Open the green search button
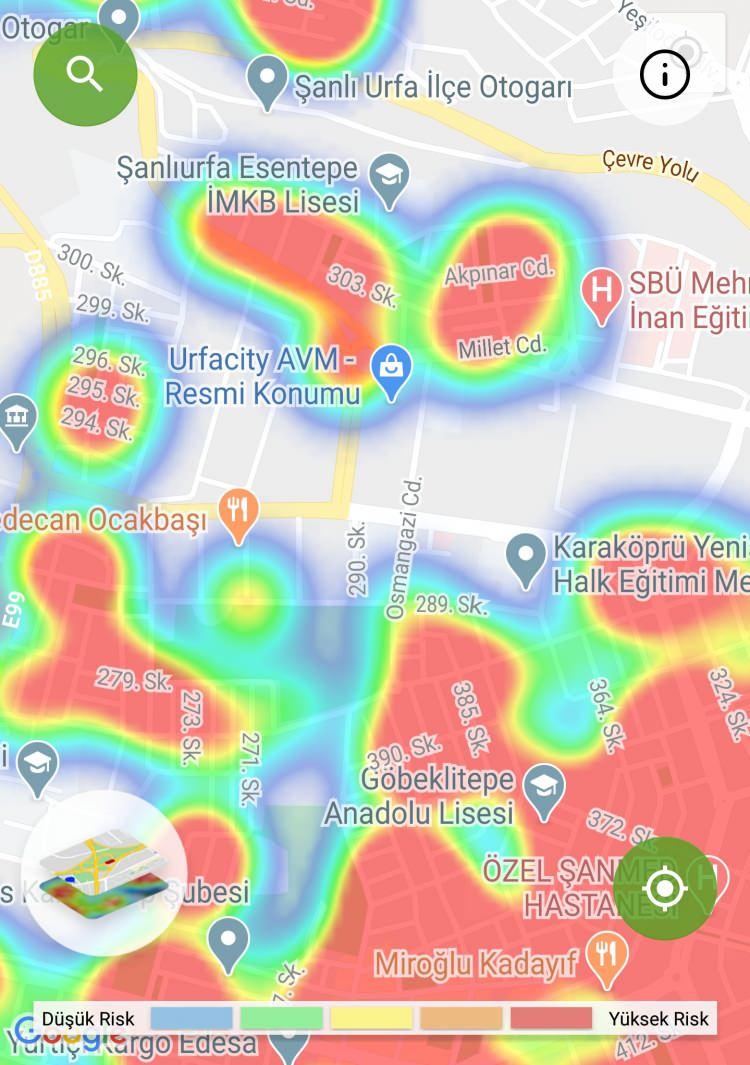Image resolution: width=750 pixels, height=1065 pixels. 85,74
